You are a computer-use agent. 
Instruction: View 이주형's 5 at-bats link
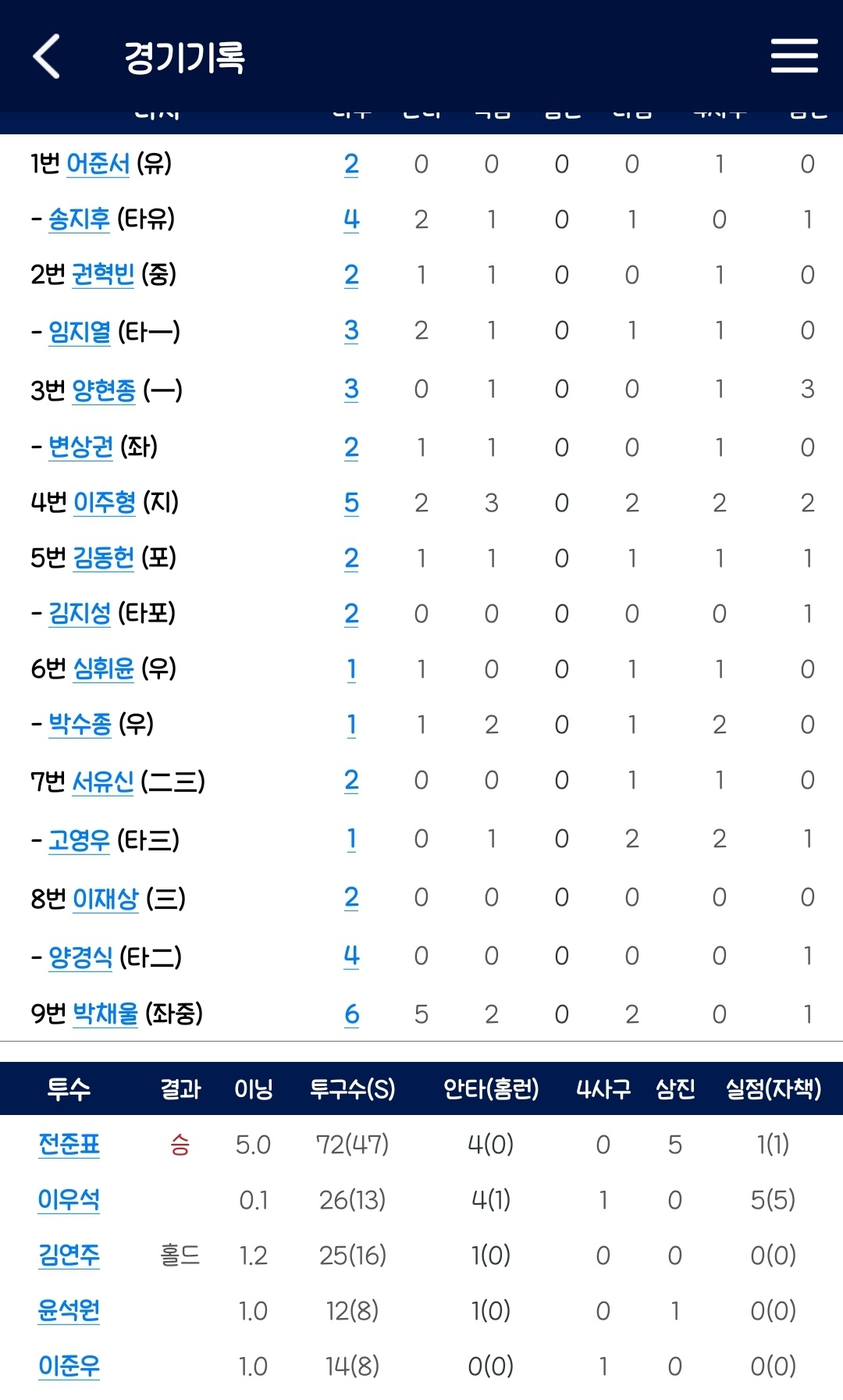pyautogui.click(x=351, y=503)
